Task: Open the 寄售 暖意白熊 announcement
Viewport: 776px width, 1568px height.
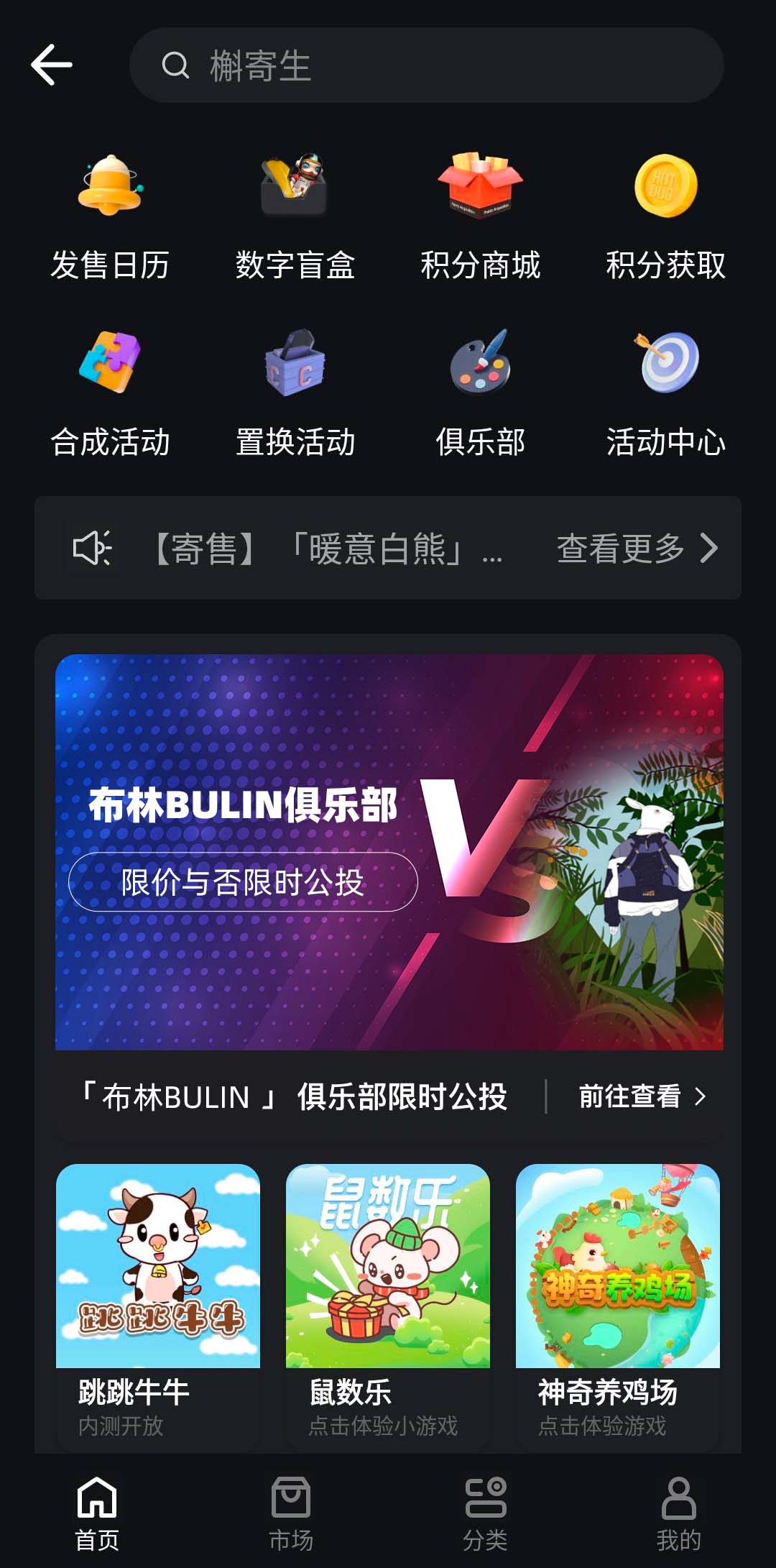Action: pos(327,549)
